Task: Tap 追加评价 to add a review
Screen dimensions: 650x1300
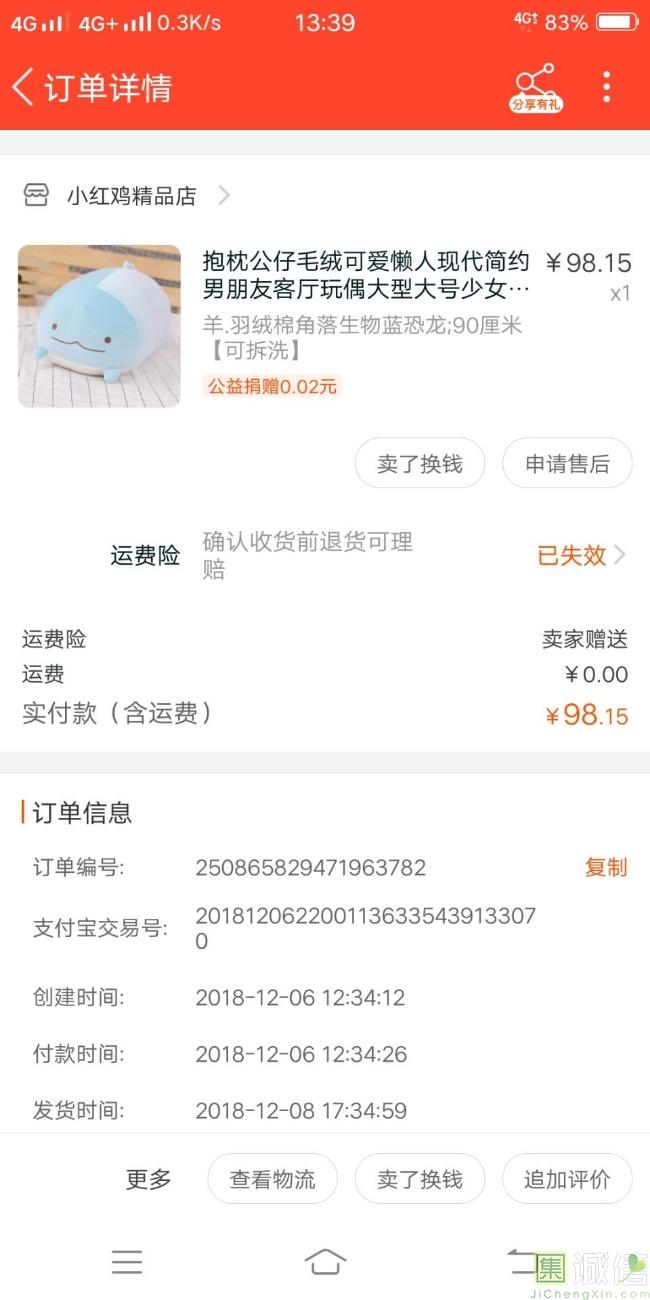Action: [x=567, y=1179]
